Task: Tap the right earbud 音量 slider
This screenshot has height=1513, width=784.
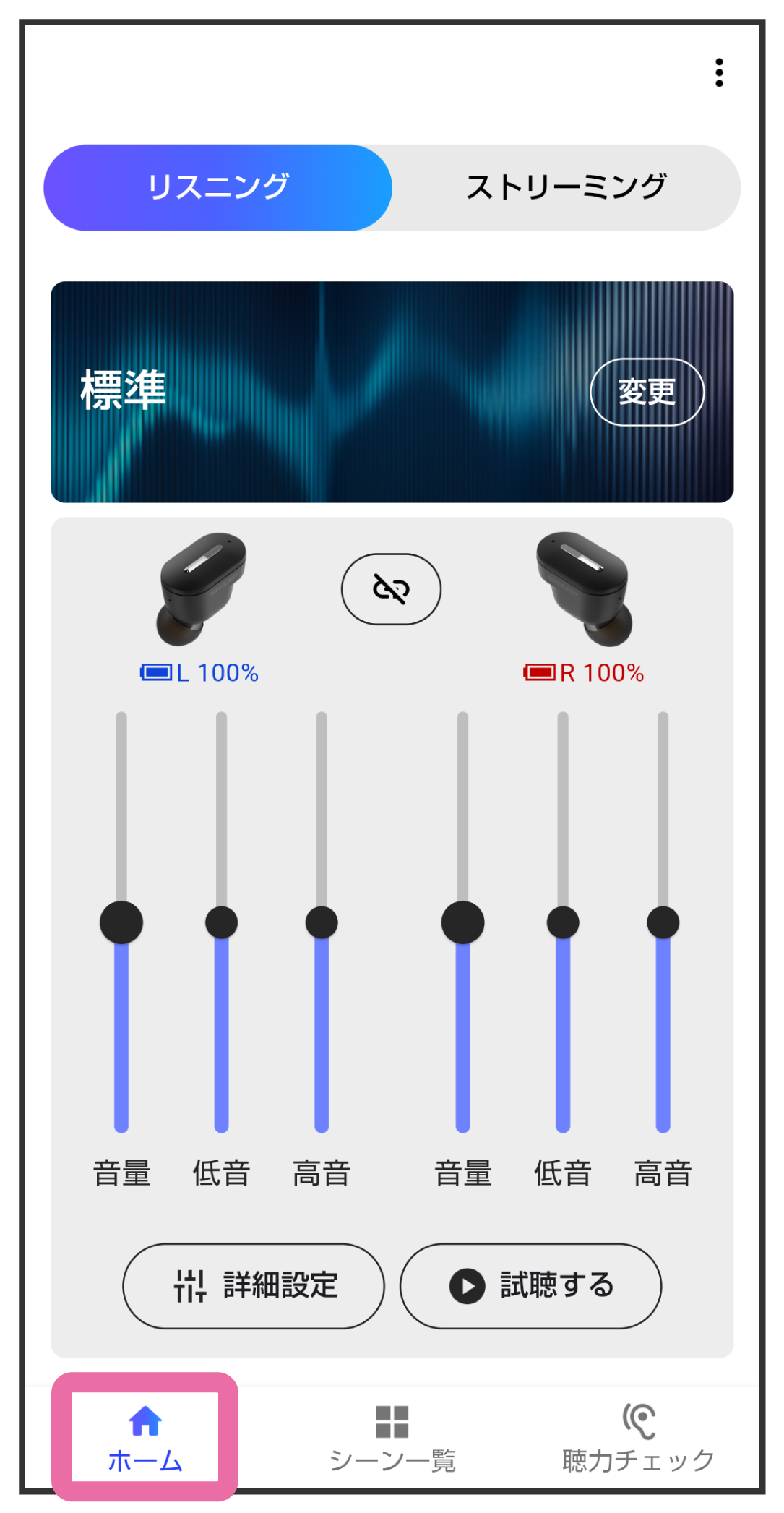Action: pyautogui.click(x=462, y=922)
